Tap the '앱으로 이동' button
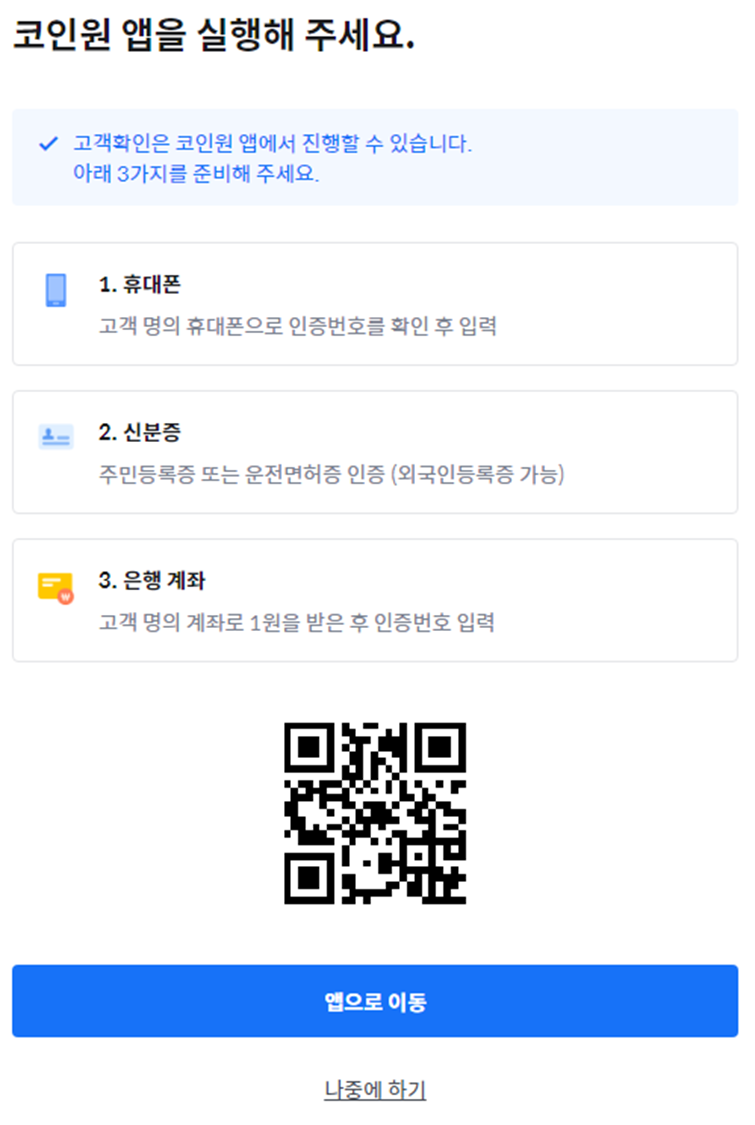The width and height of the screenshot is (755, 1125). pos(375,1001)
